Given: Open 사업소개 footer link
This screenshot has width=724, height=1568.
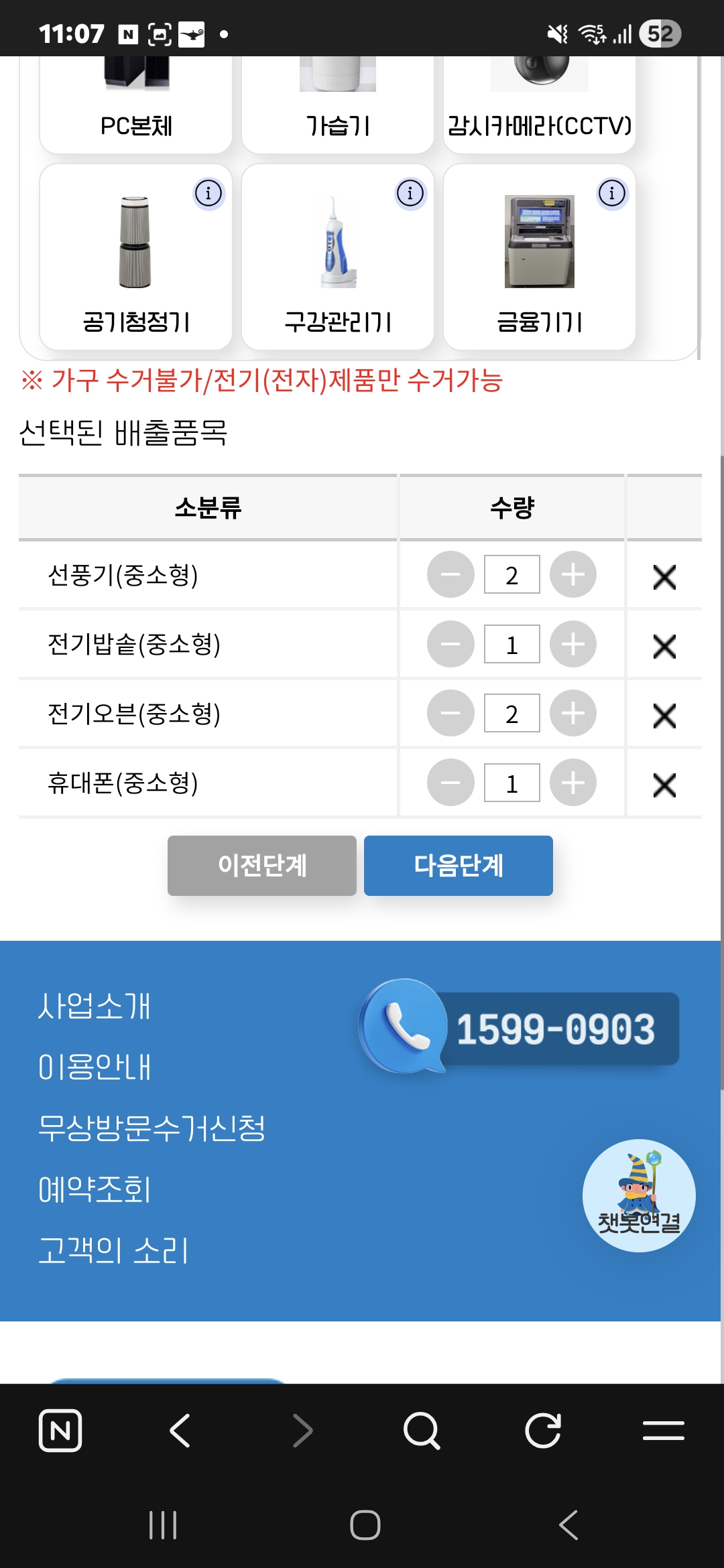Looking at the screenshot, I should (95, 1006).
